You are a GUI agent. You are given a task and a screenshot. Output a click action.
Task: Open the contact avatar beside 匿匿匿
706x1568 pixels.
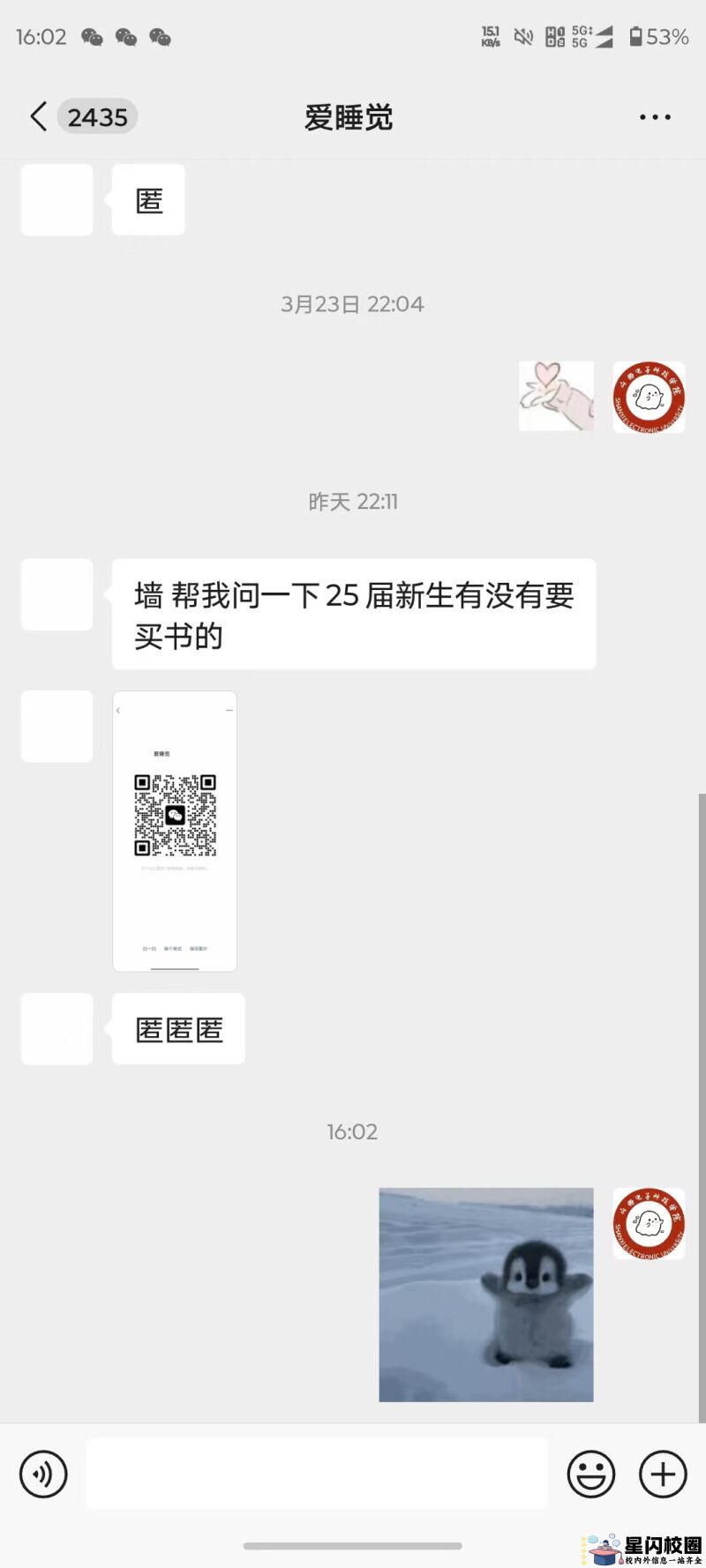coord(57,1028)
